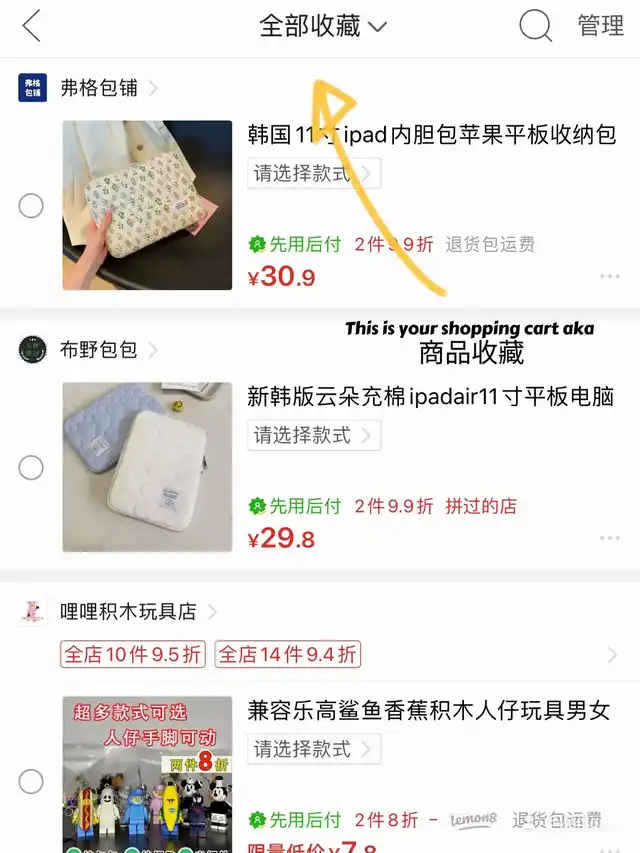Select the 韩国 ipad内胆包 item circle
Viewport: 640px width, 853px height.
point(31,206)
